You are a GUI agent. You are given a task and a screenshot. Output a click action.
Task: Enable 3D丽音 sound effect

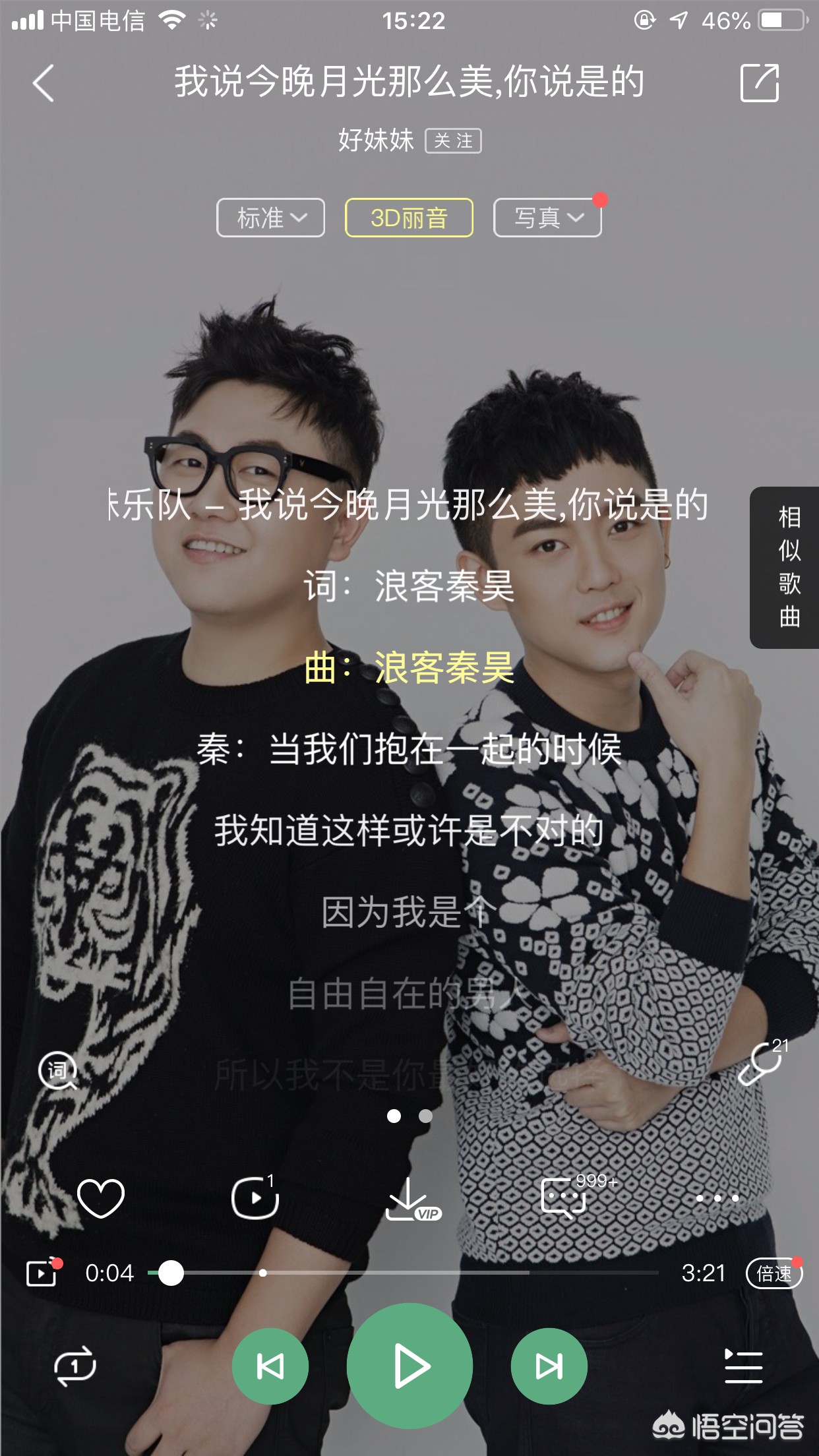409,218
